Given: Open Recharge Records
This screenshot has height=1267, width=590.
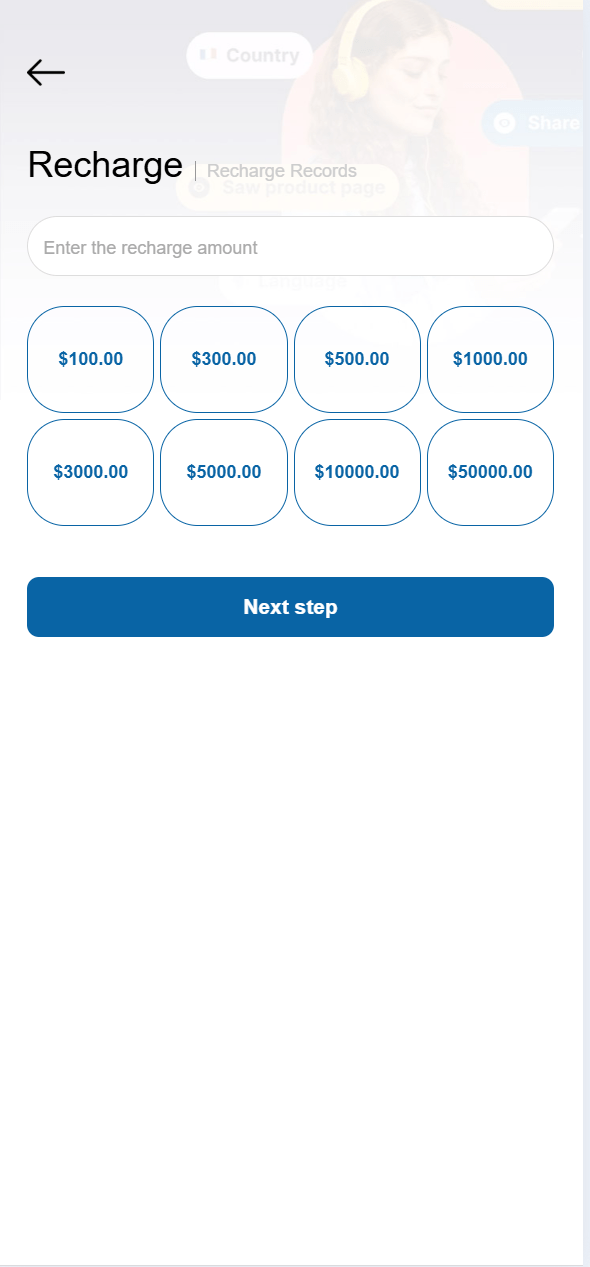Looking at the screenshot, I should [x=281, y=171].
